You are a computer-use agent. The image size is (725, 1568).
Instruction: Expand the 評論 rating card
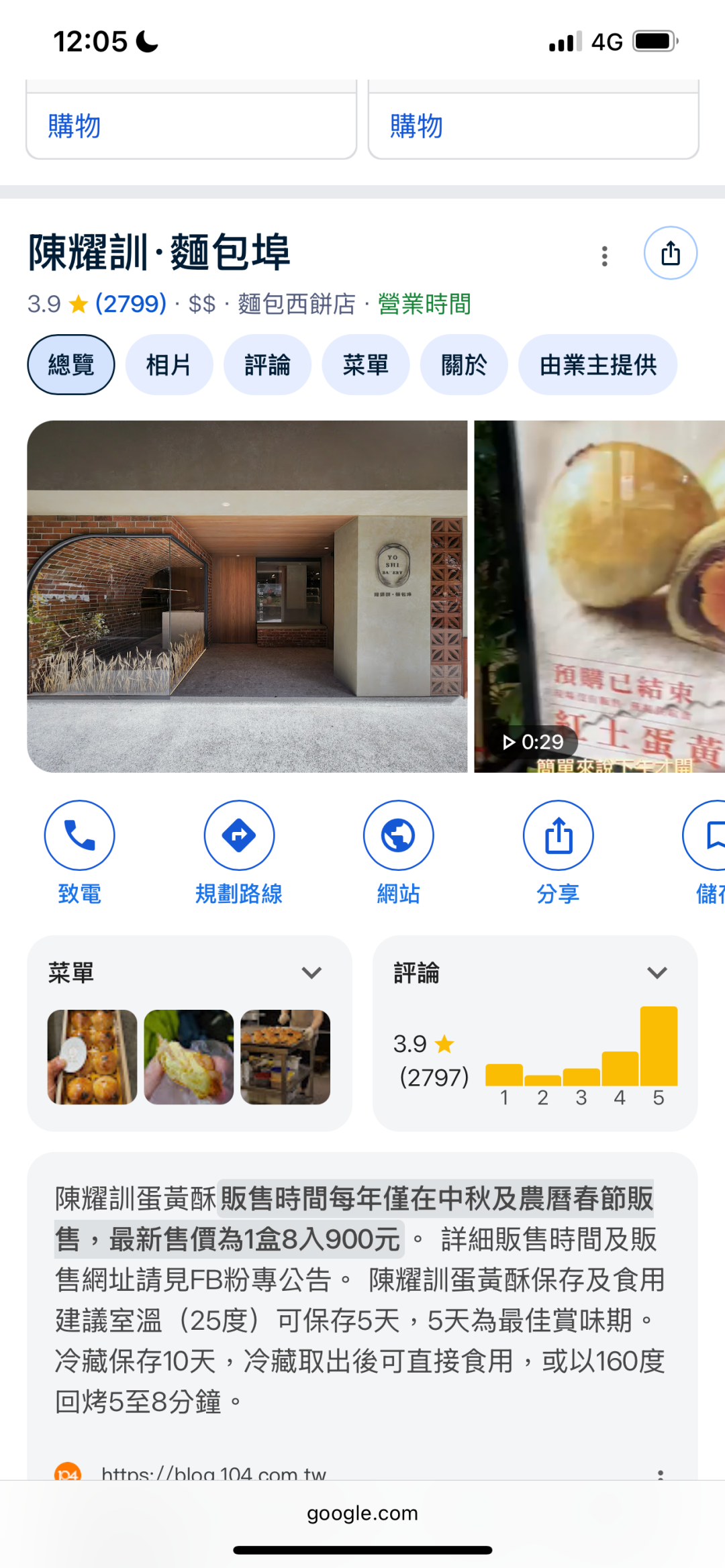click(657, 972)
